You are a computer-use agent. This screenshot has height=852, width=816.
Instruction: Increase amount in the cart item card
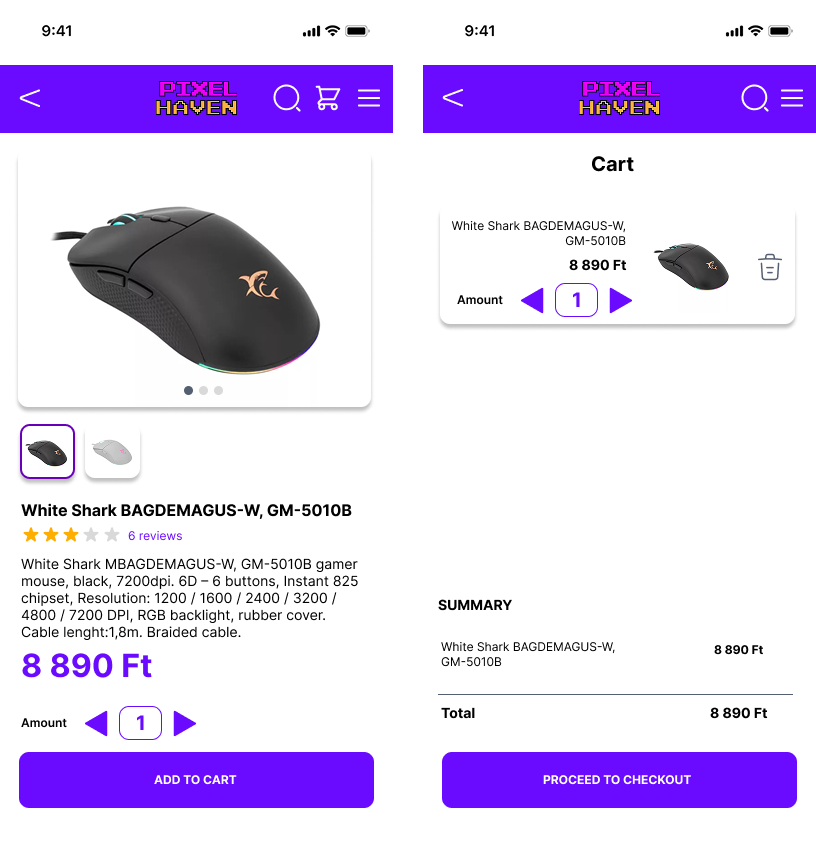(x=620, y=300)
